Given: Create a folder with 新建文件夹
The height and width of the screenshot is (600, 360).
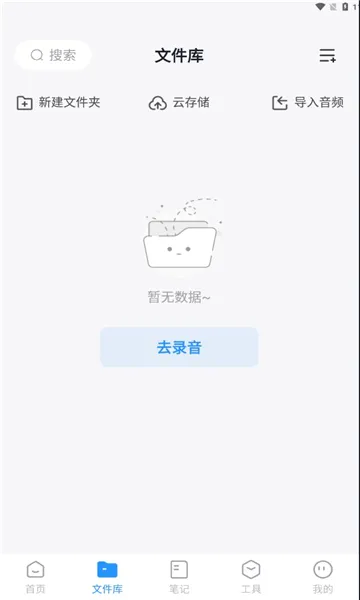Looking at the screenshot, I should 58,103.
